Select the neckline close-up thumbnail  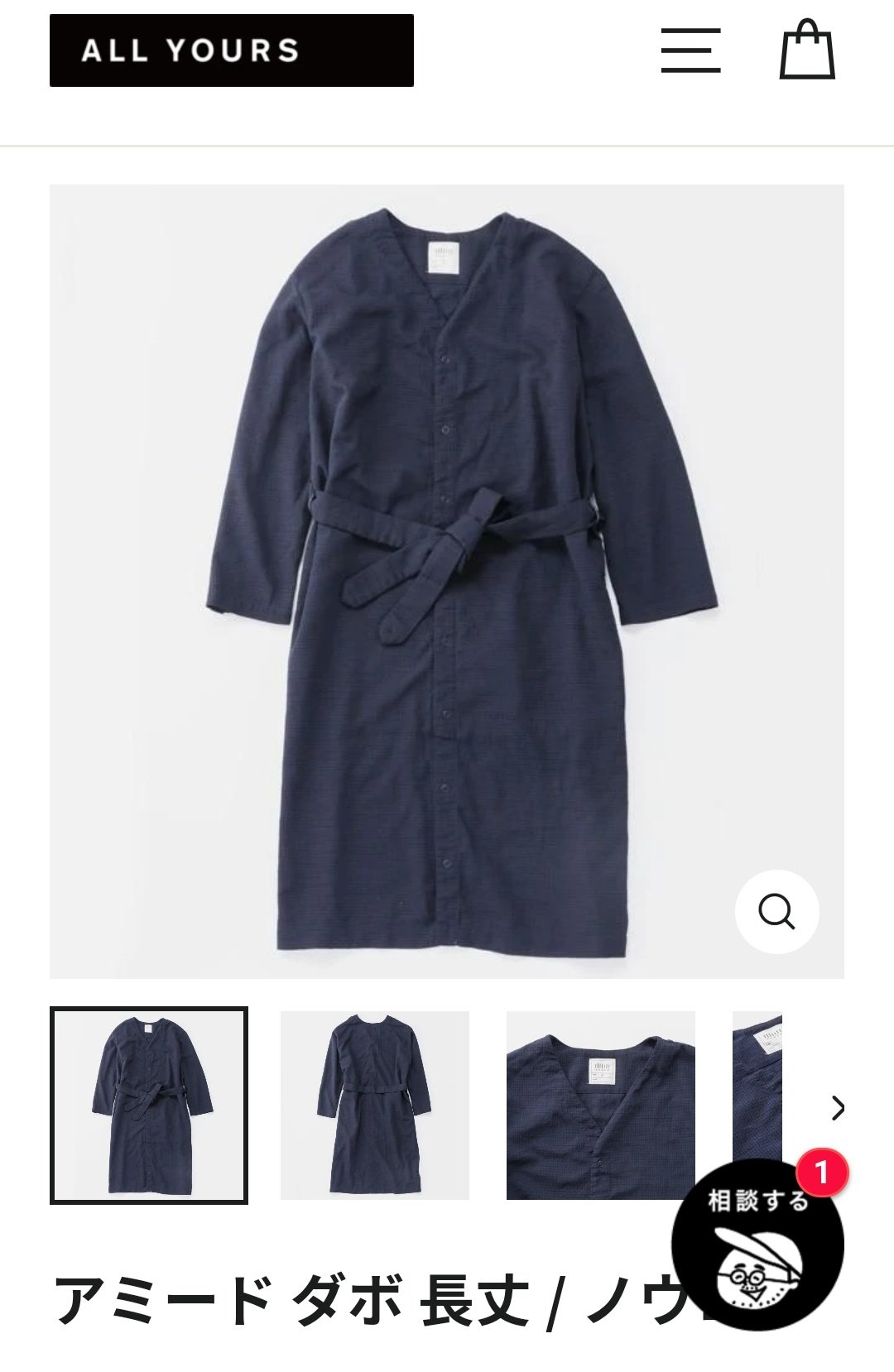[x=601, y=1106]
